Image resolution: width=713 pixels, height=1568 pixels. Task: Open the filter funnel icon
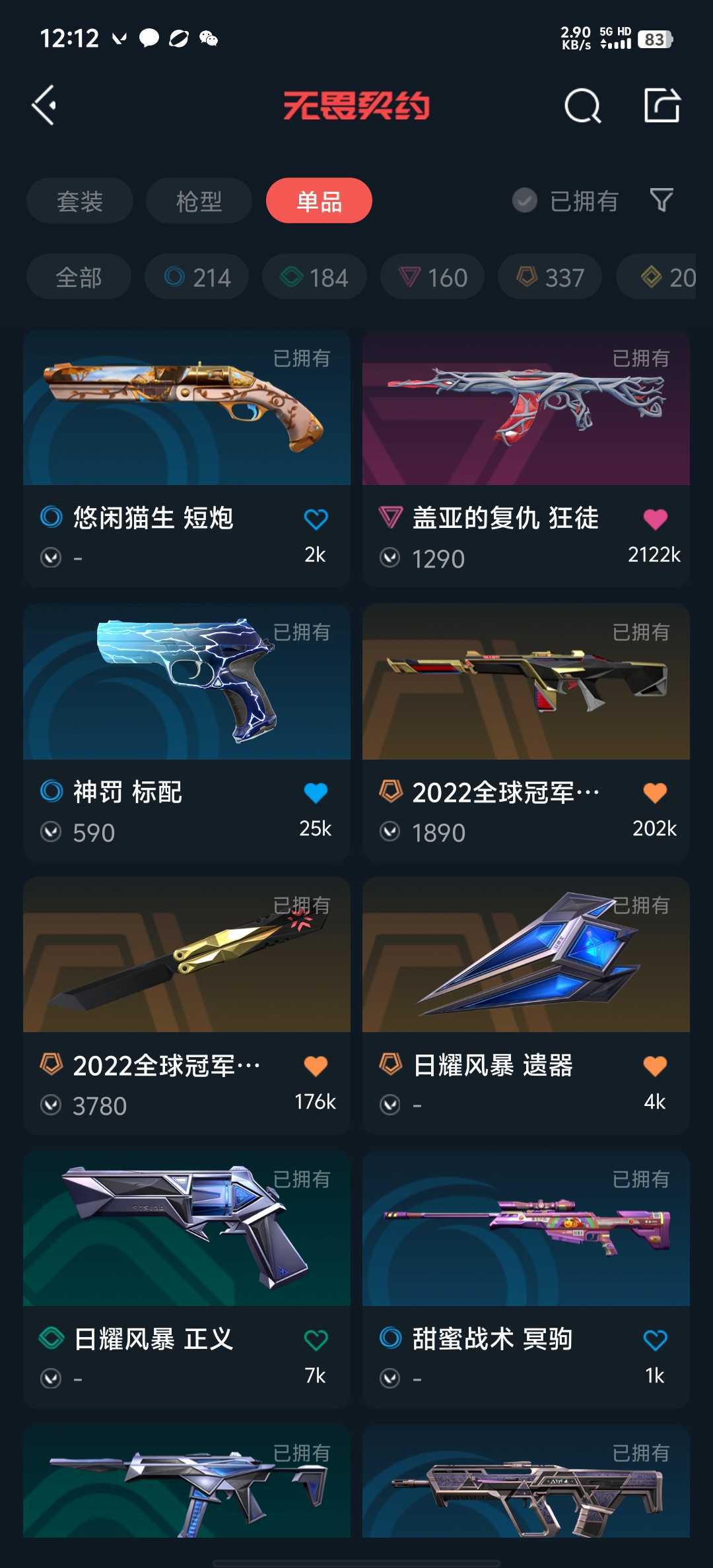coord(662,200)
